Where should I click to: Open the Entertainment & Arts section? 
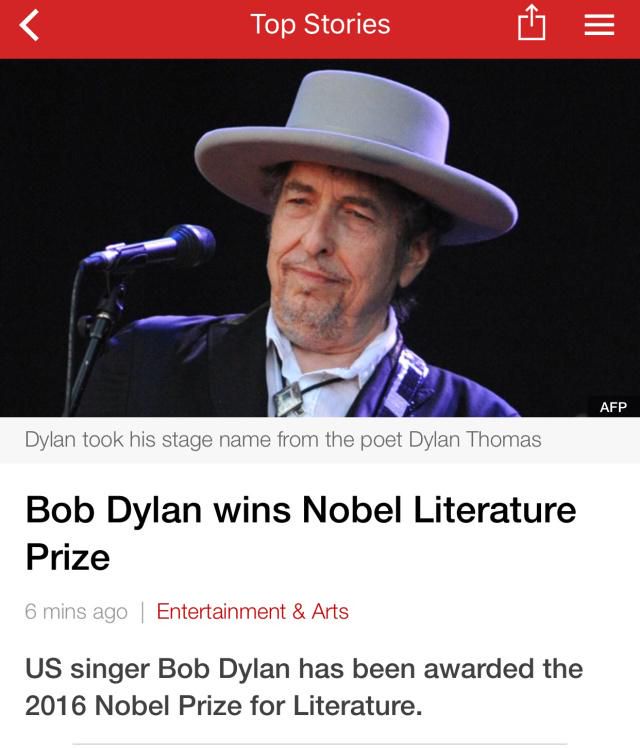click(252, 611)
